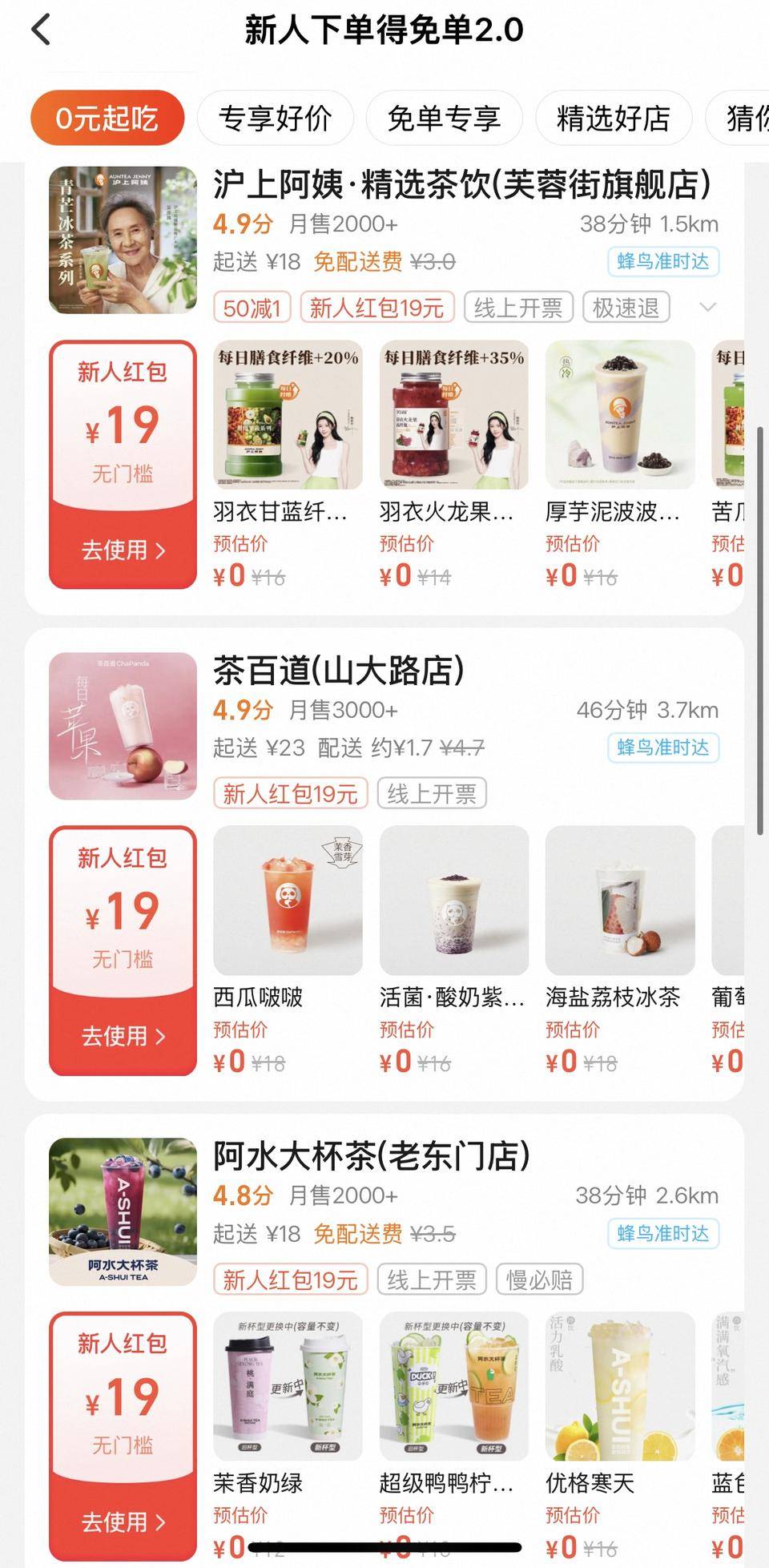Select the 0元起吃 tab
This screenshot has width=769, height=1568.
point(107,119)
